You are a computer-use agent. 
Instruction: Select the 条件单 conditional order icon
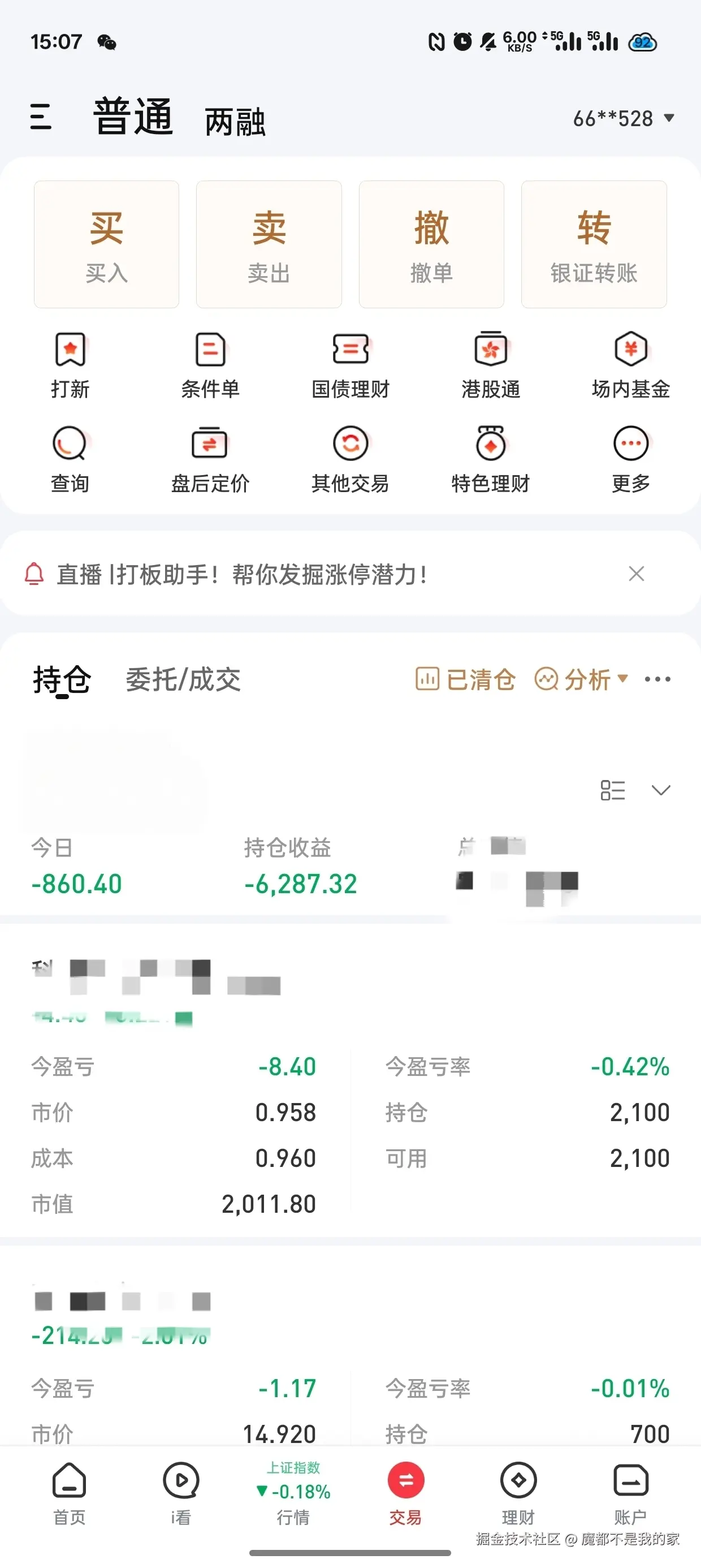pyautogui.click(x=210, y=365)
